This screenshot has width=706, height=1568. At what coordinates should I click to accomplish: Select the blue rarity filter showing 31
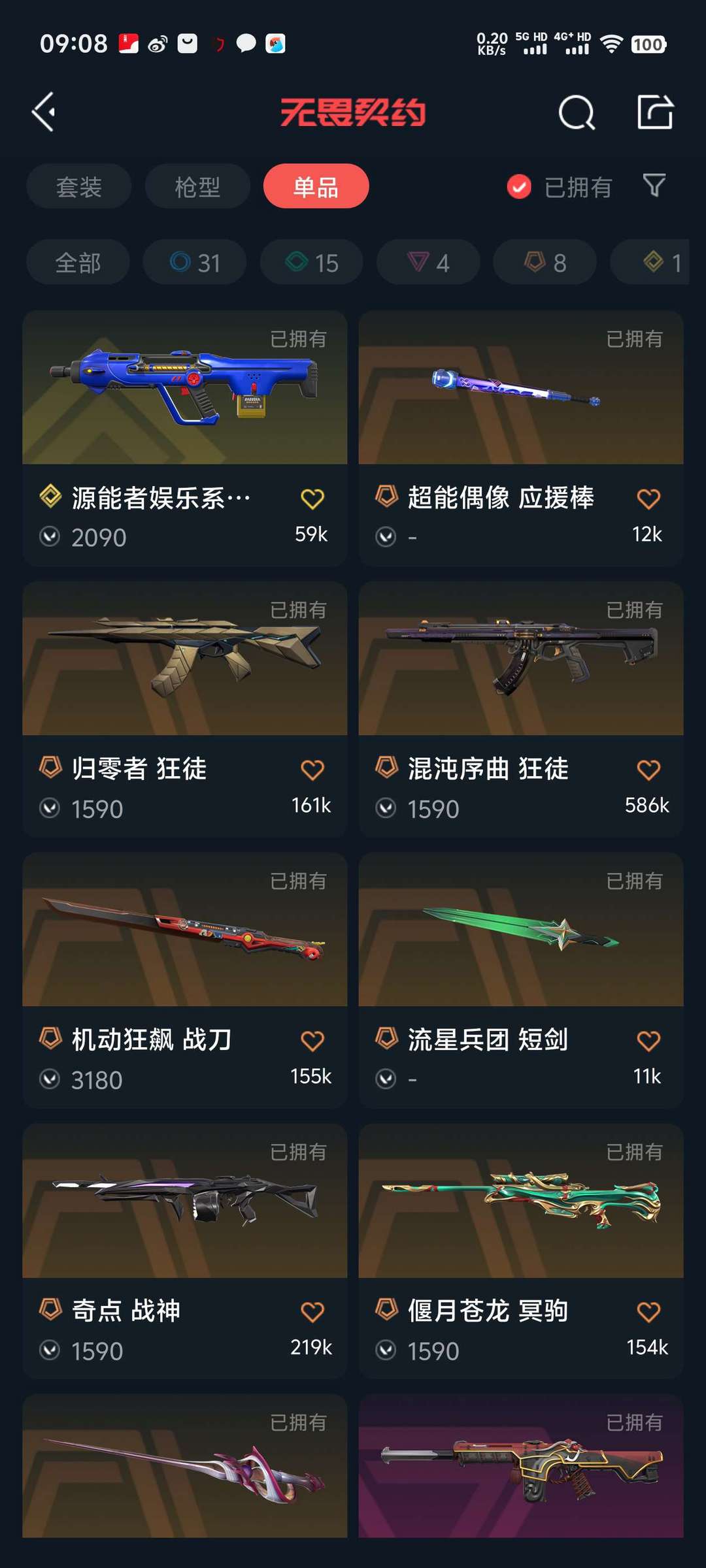click(193, 262)
